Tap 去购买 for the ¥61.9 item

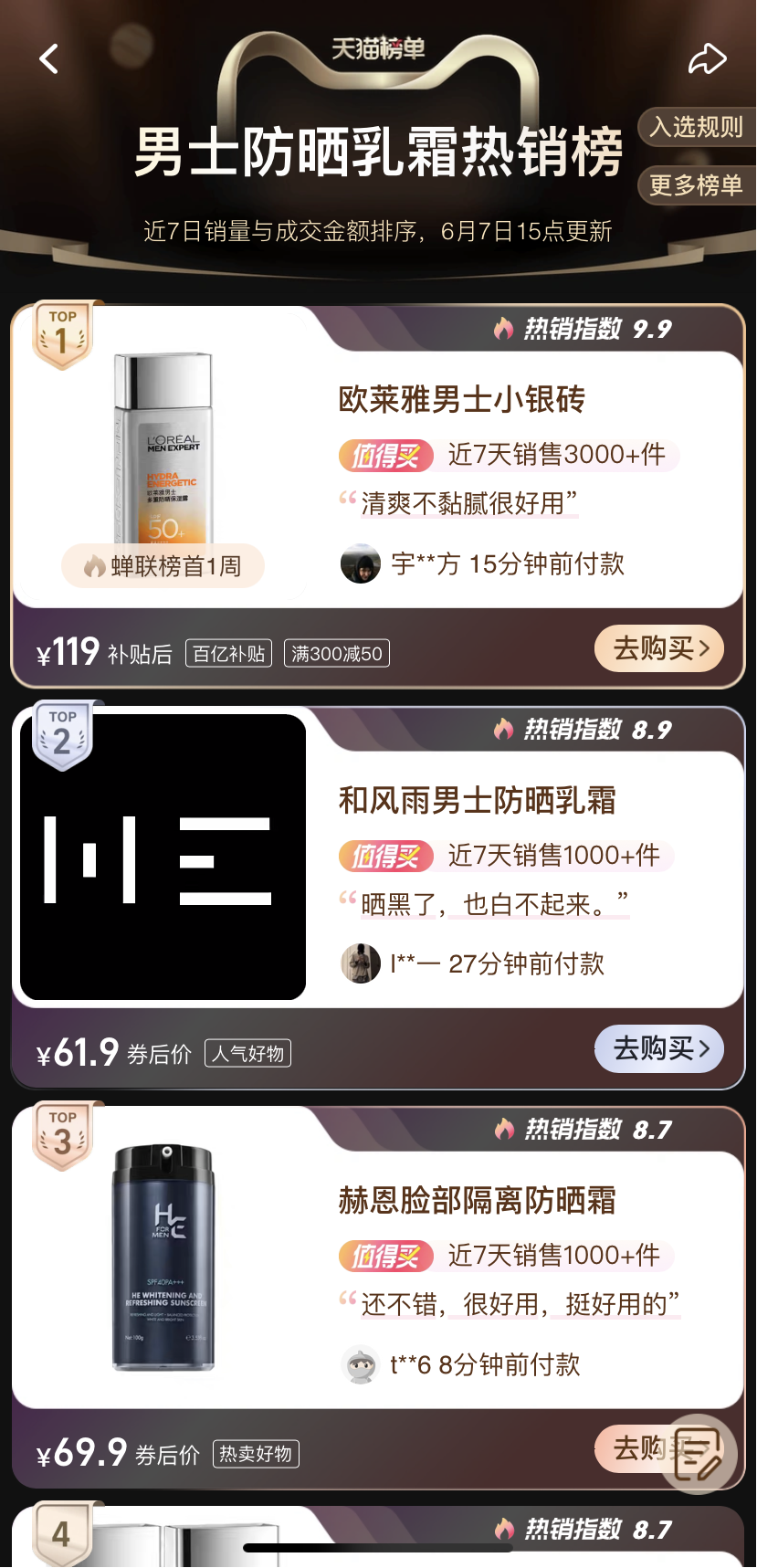coord(658,1048)
